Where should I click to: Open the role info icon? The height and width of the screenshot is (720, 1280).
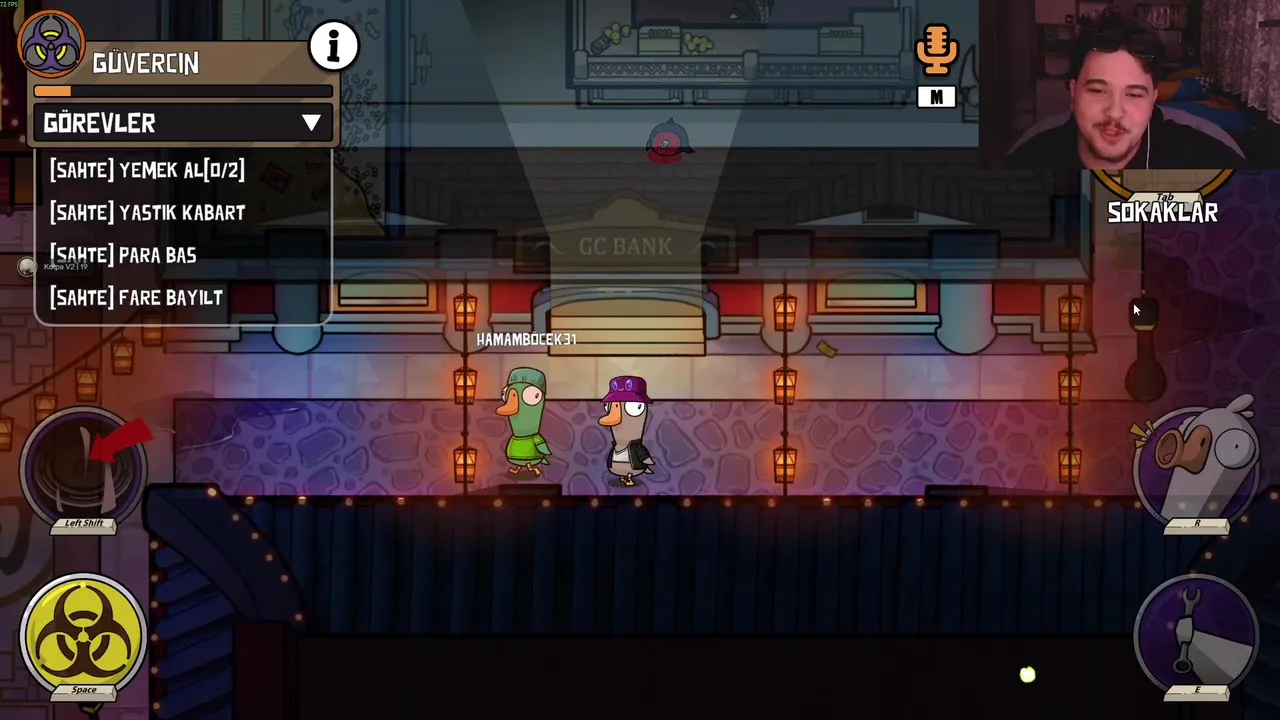click(x=333, y=46)
